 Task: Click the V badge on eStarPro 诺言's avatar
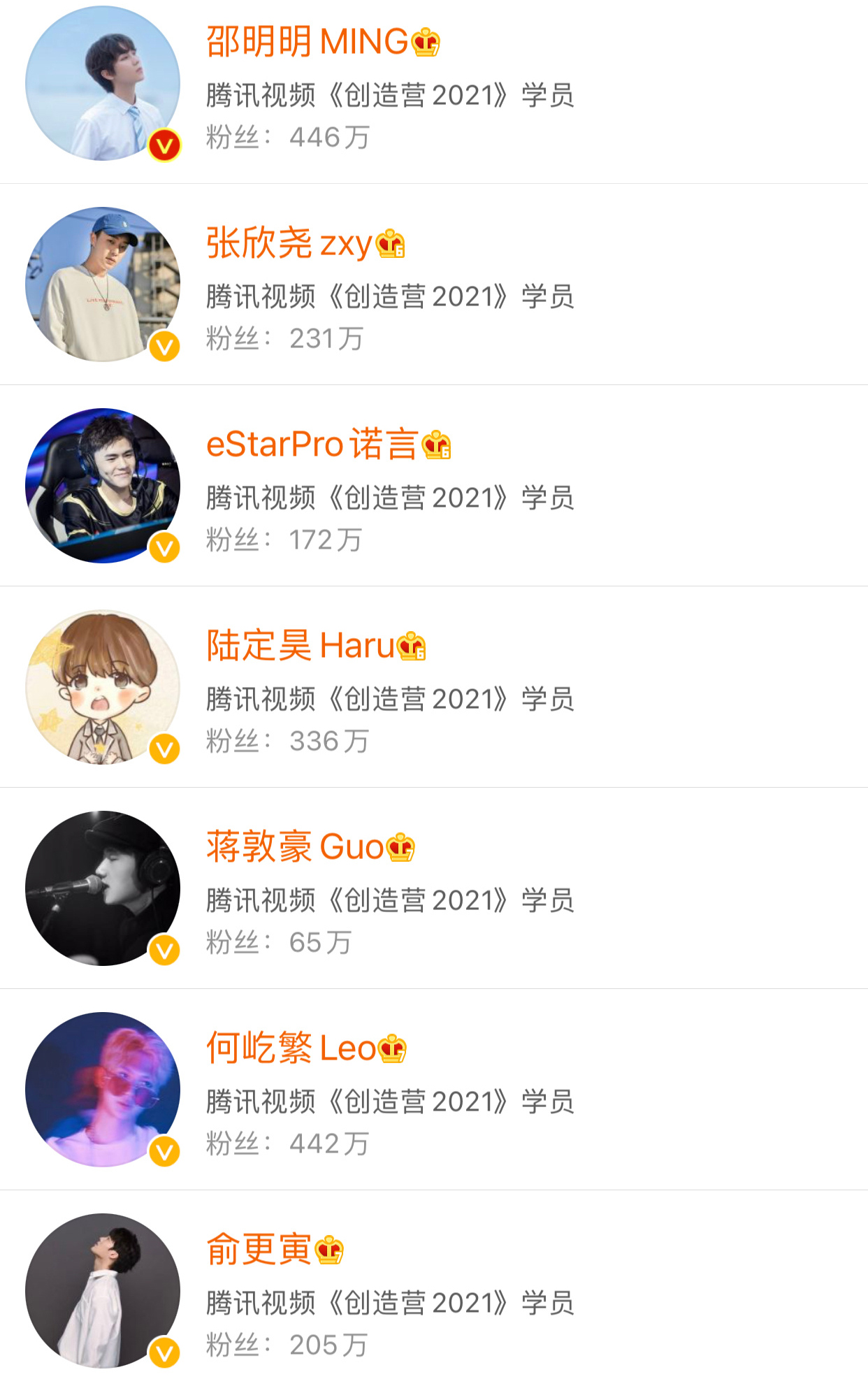pos(165,546)
